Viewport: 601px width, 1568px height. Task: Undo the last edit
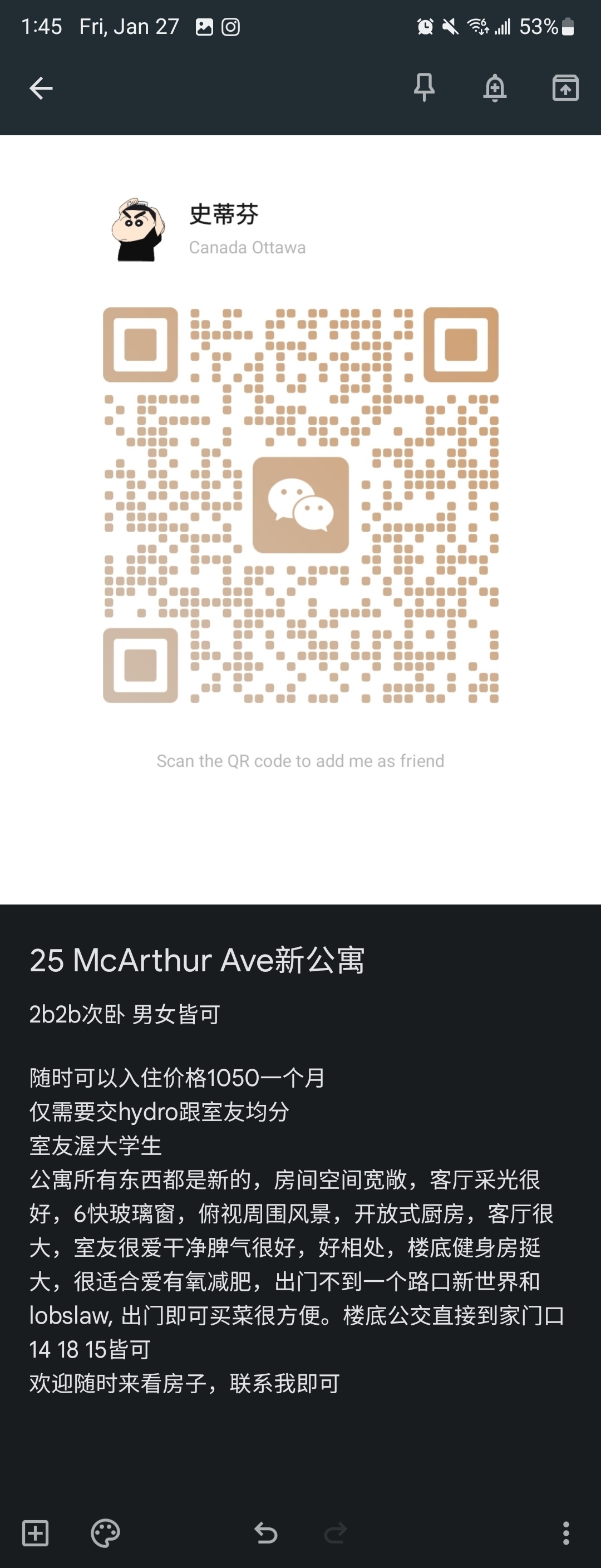click(266, 1532)
